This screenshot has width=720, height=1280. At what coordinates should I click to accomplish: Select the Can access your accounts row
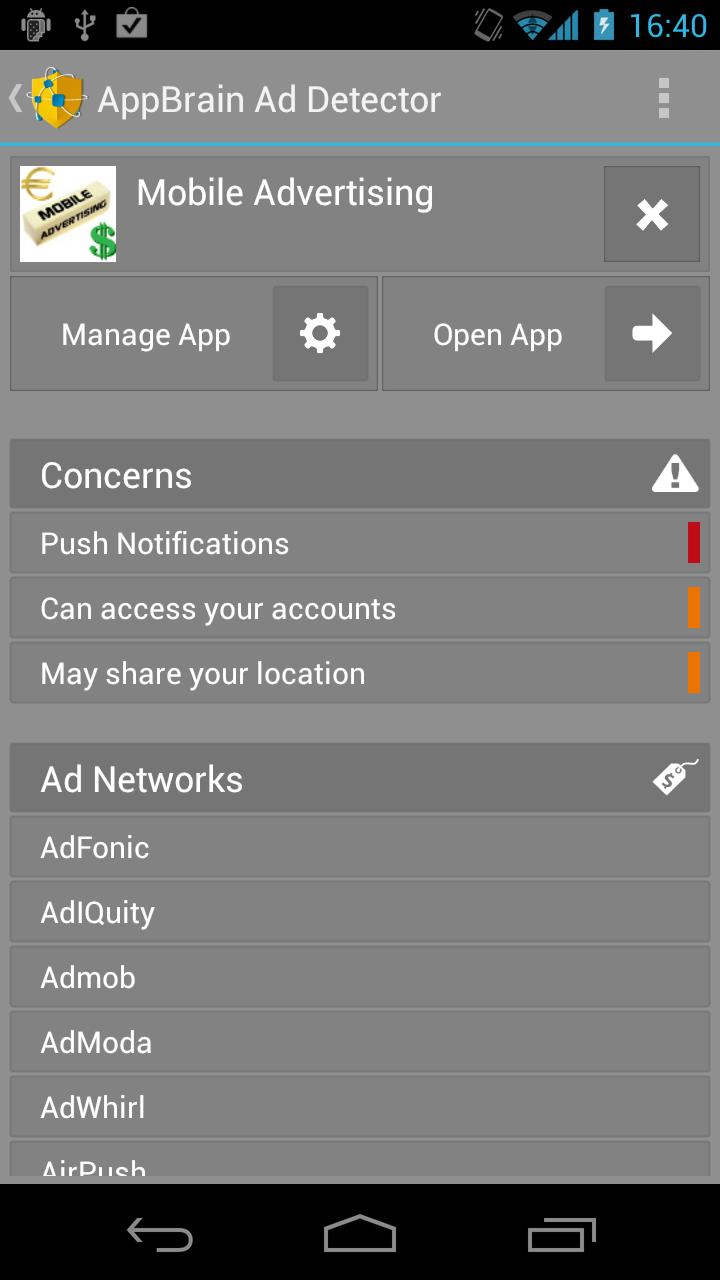(x=360, y=608)
